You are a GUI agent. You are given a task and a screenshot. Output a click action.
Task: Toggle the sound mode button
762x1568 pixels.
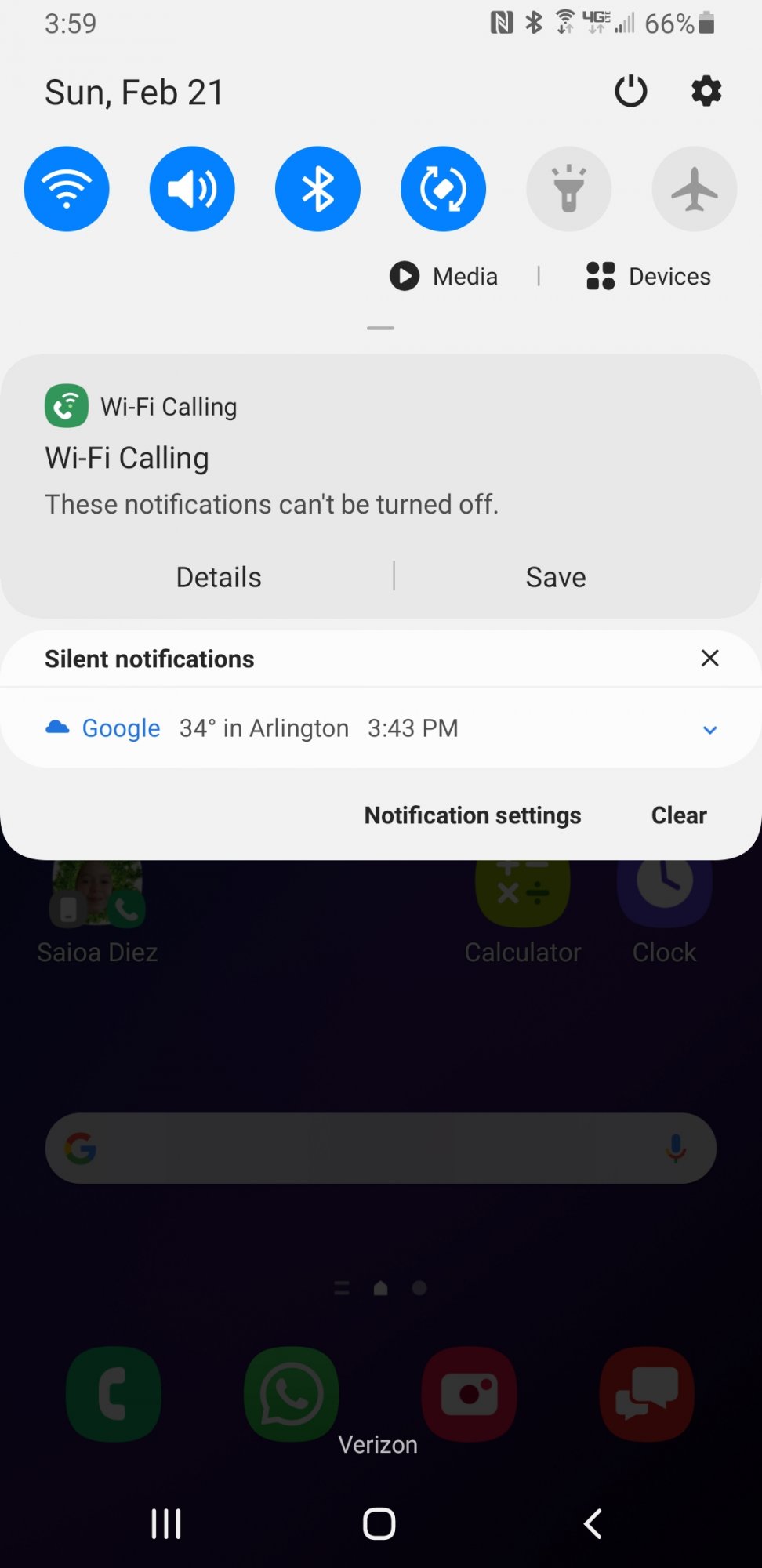[192, 189]
